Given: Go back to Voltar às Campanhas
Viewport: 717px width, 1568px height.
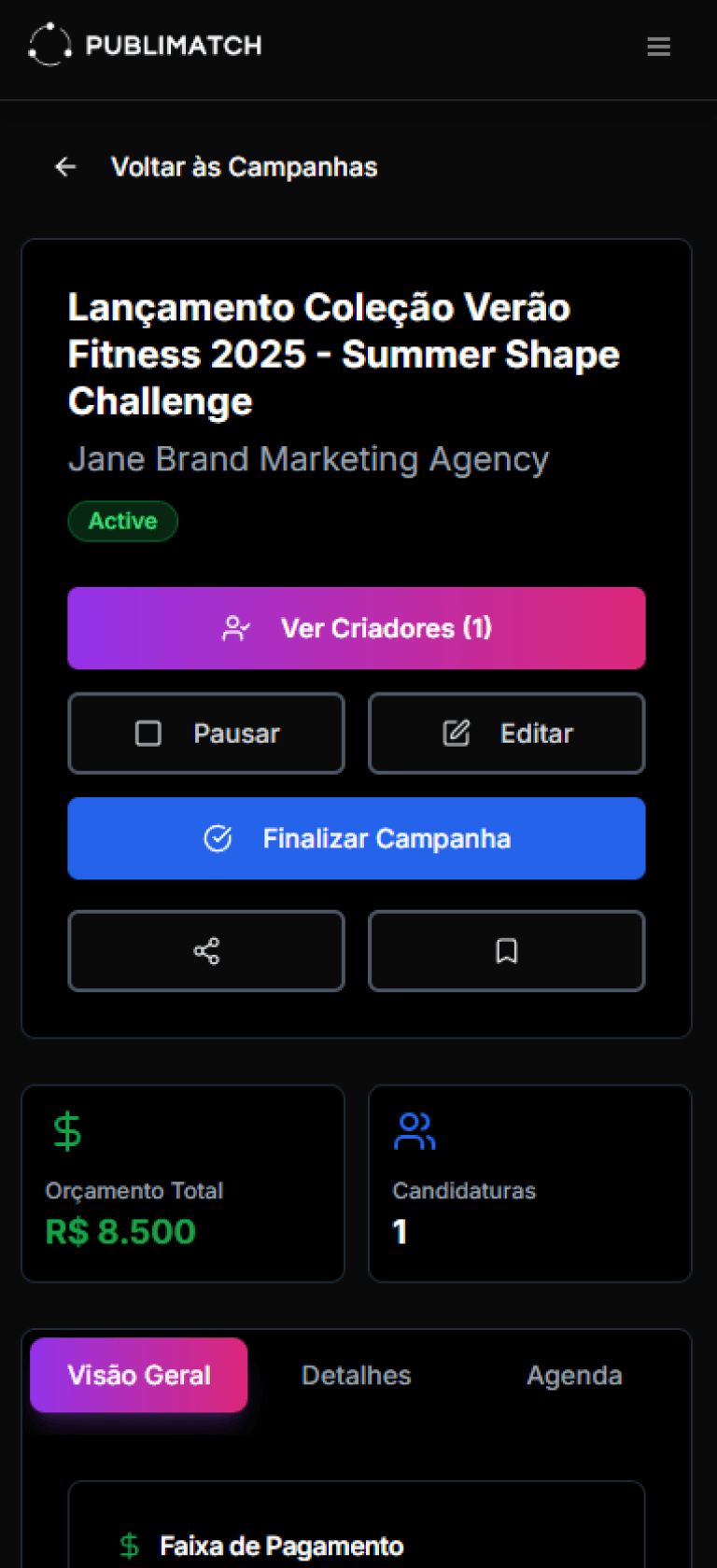Looking at the screenshot, I should click(217, 167).
